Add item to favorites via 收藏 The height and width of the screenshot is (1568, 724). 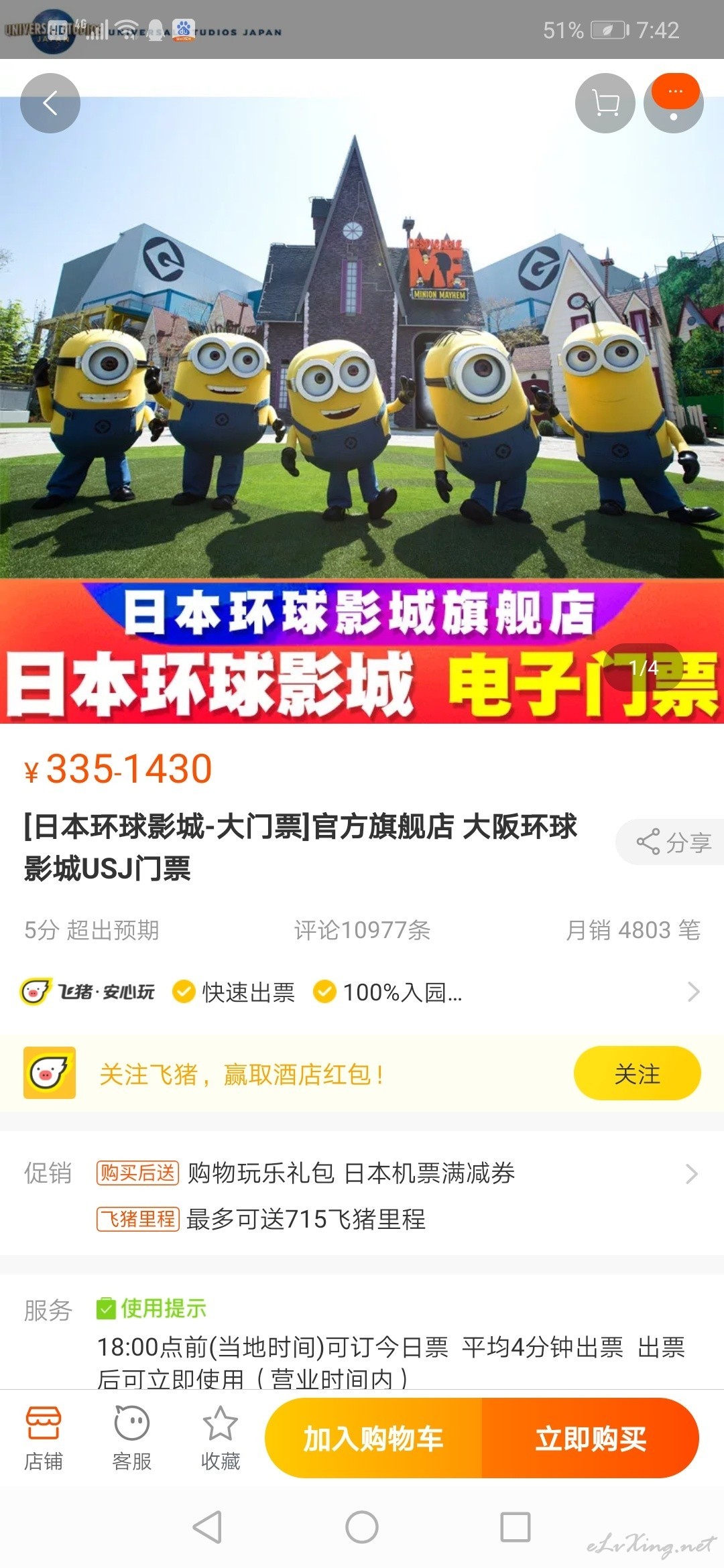[x=221, y=1439]
